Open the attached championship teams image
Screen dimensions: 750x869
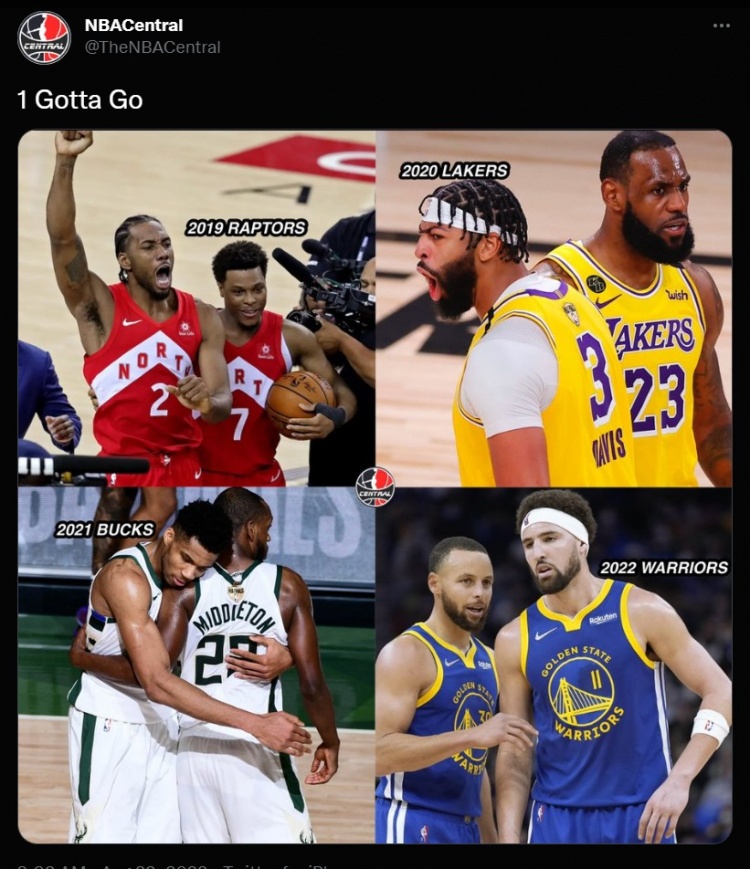(x=375, y=487)
